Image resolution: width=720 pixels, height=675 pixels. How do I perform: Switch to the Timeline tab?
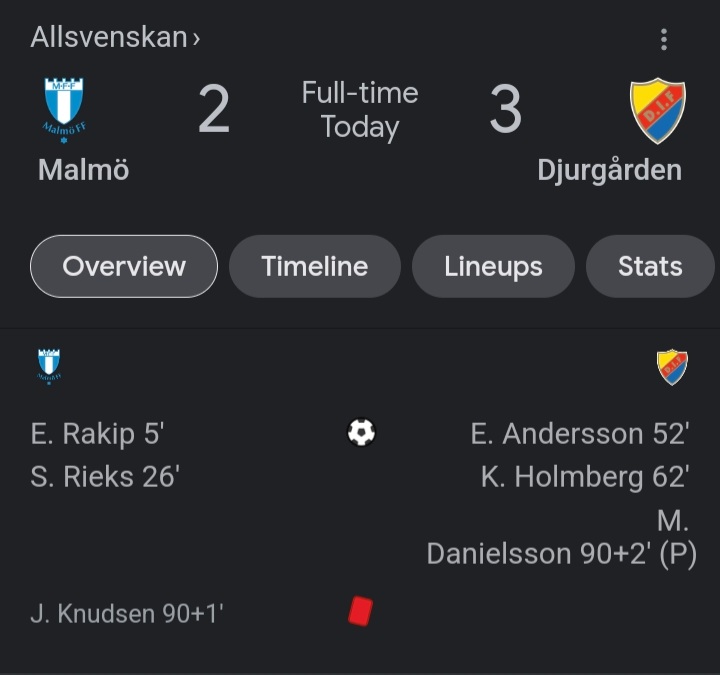(314, 266)
